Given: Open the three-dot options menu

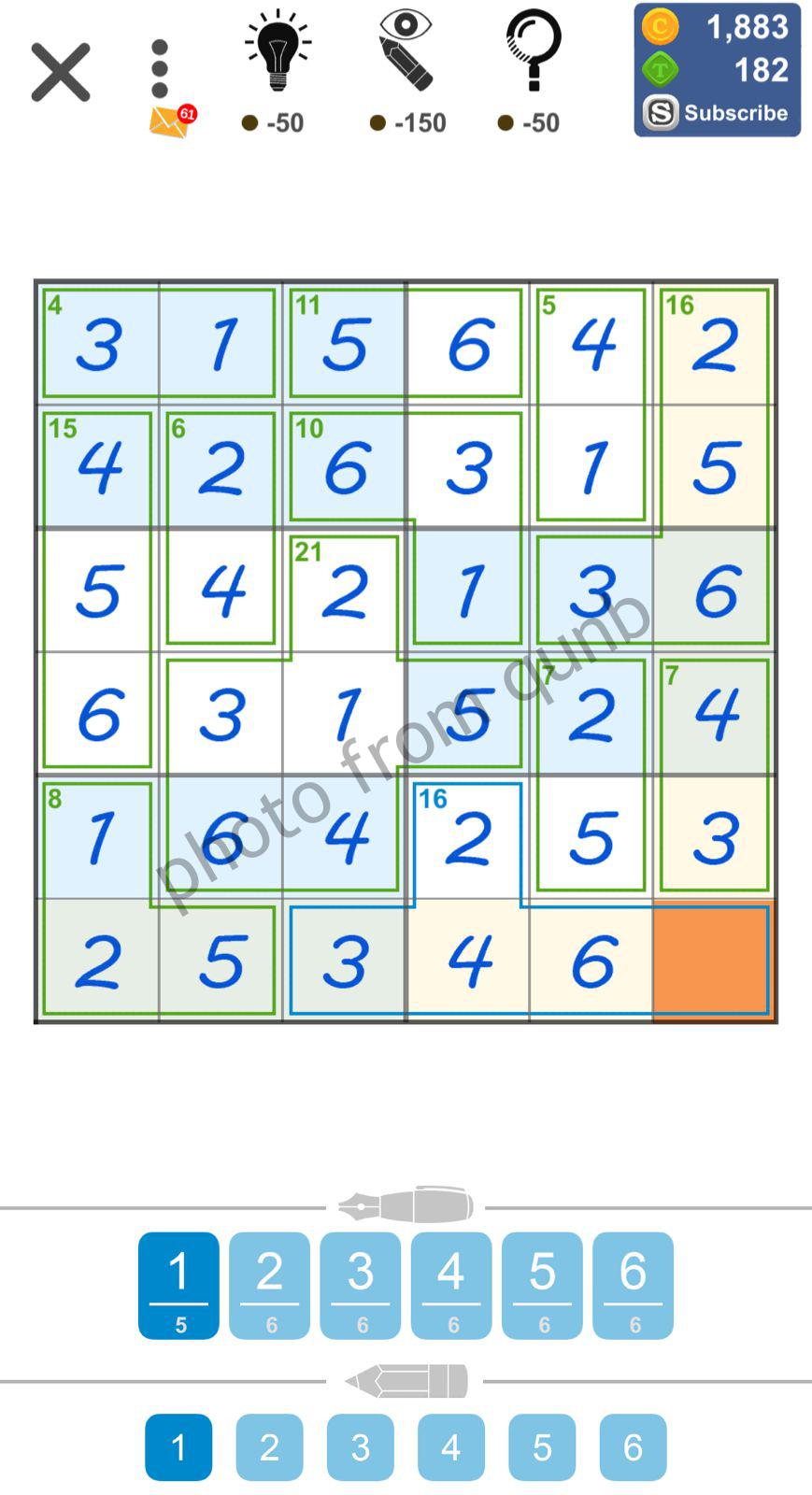Looking at the screenshot, I should [159, 65].
